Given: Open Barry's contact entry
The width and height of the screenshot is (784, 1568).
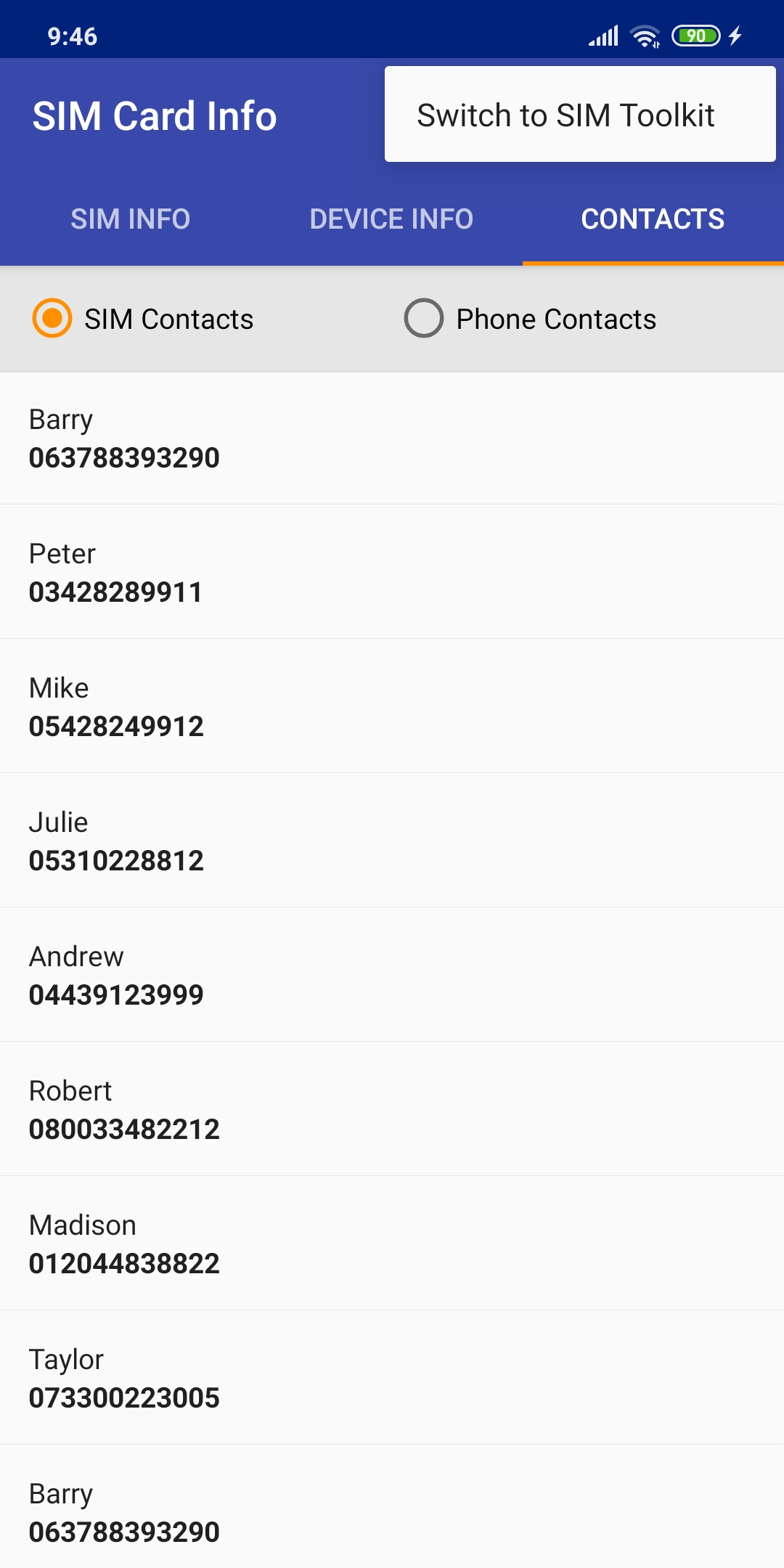Looking at the screenshot, I should click(392, 438).
